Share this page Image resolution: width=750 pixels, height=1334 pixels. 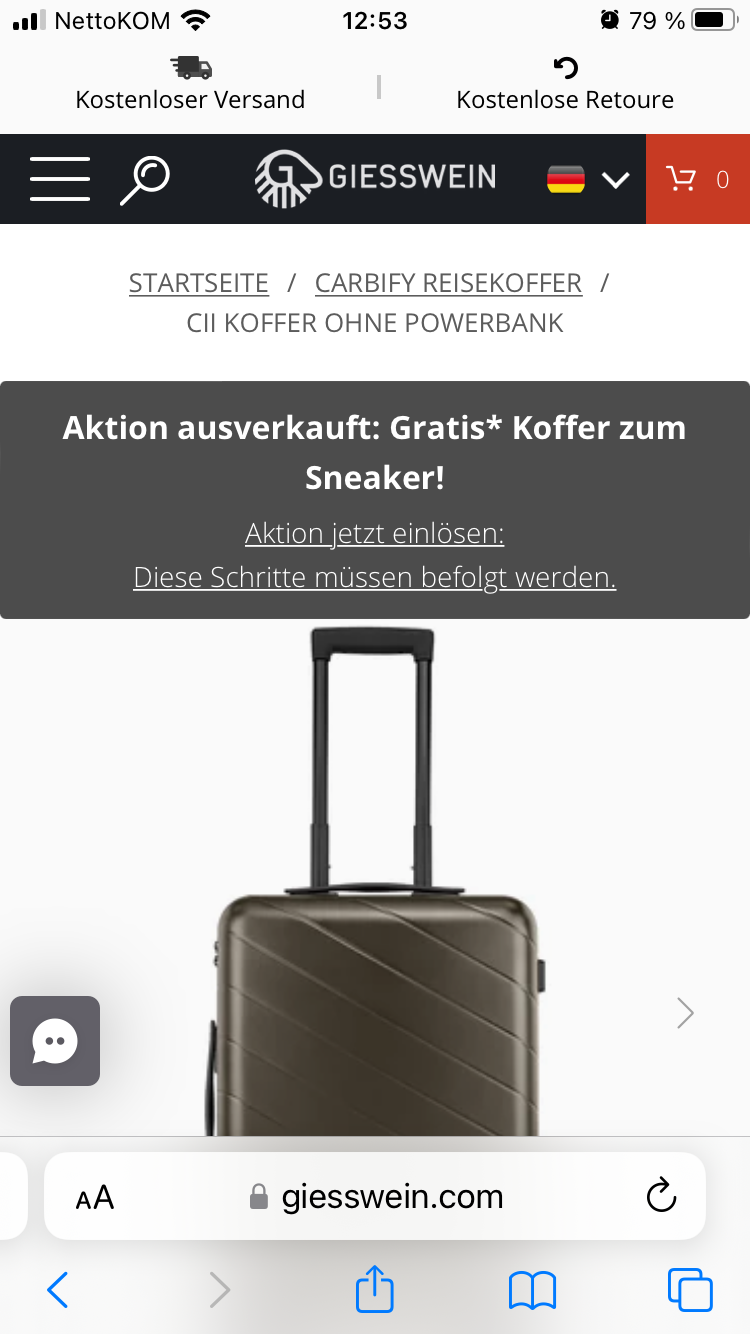pos(375,1288)
